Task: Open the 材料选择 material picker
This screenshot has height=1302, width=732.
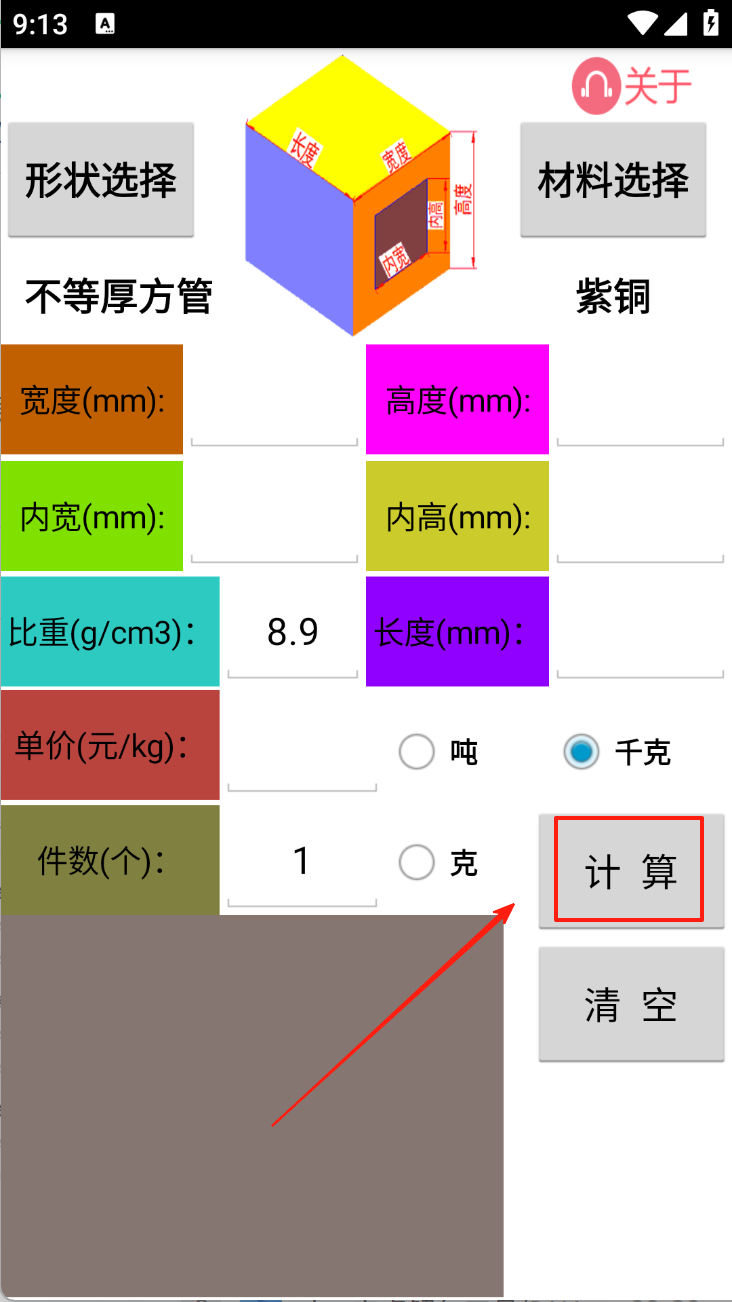Action: [613, 180]
